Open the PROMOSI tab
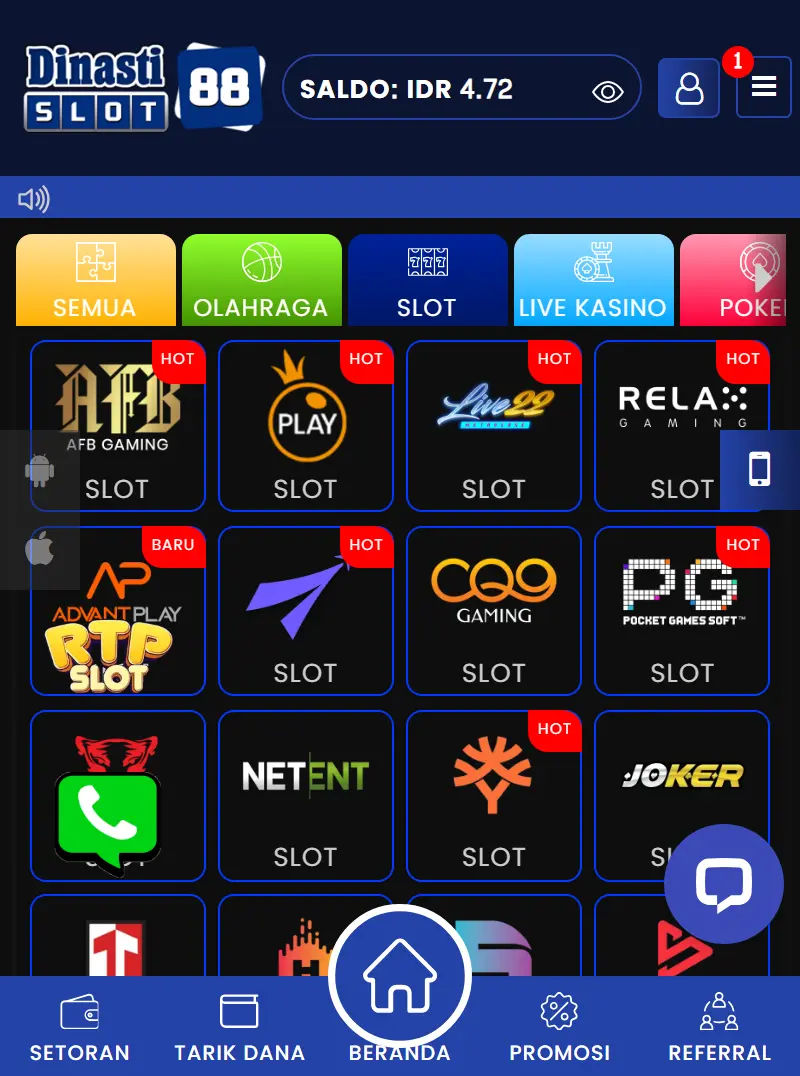Viewport: 800px width, 1076px height. [x=559, y=1028]
